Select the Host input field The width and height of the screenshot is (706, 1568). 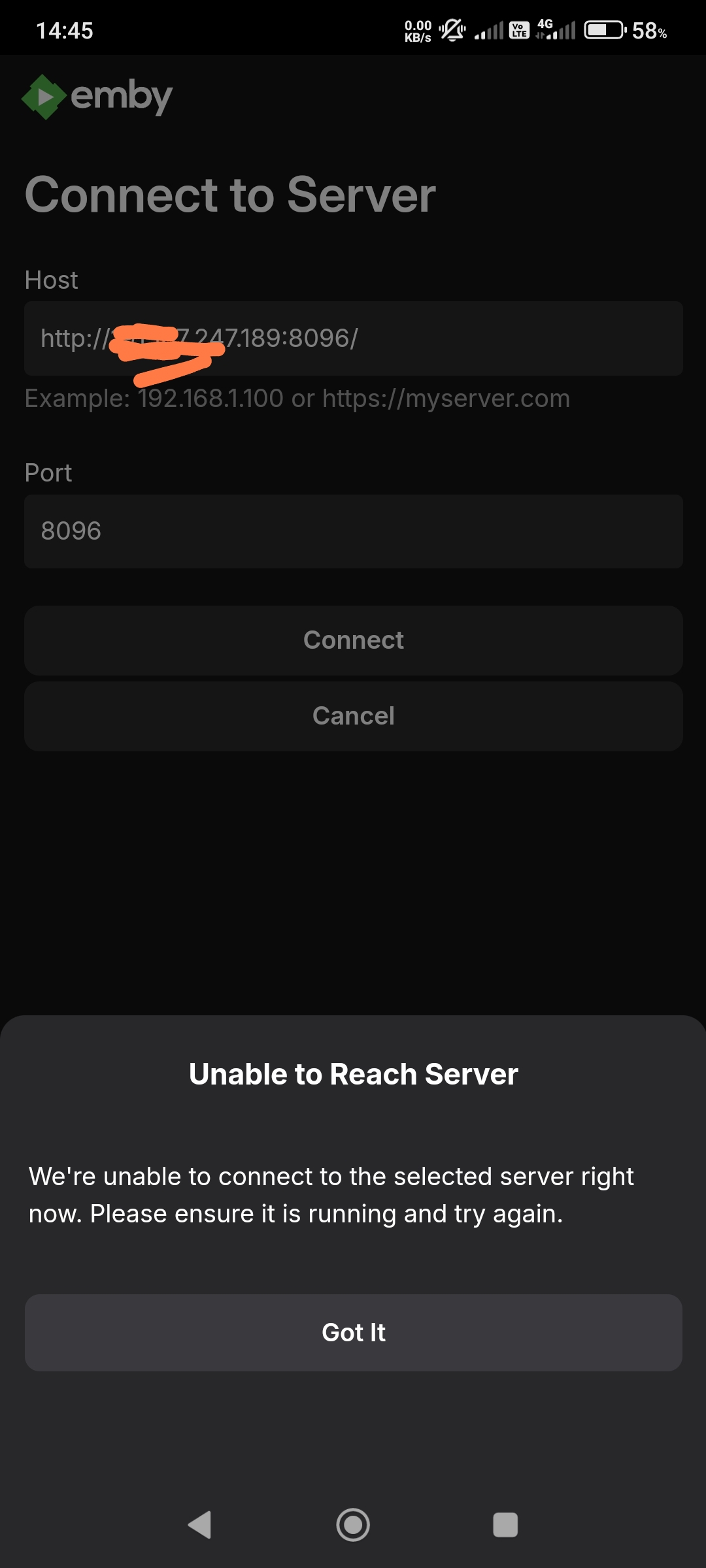(353, 338)
